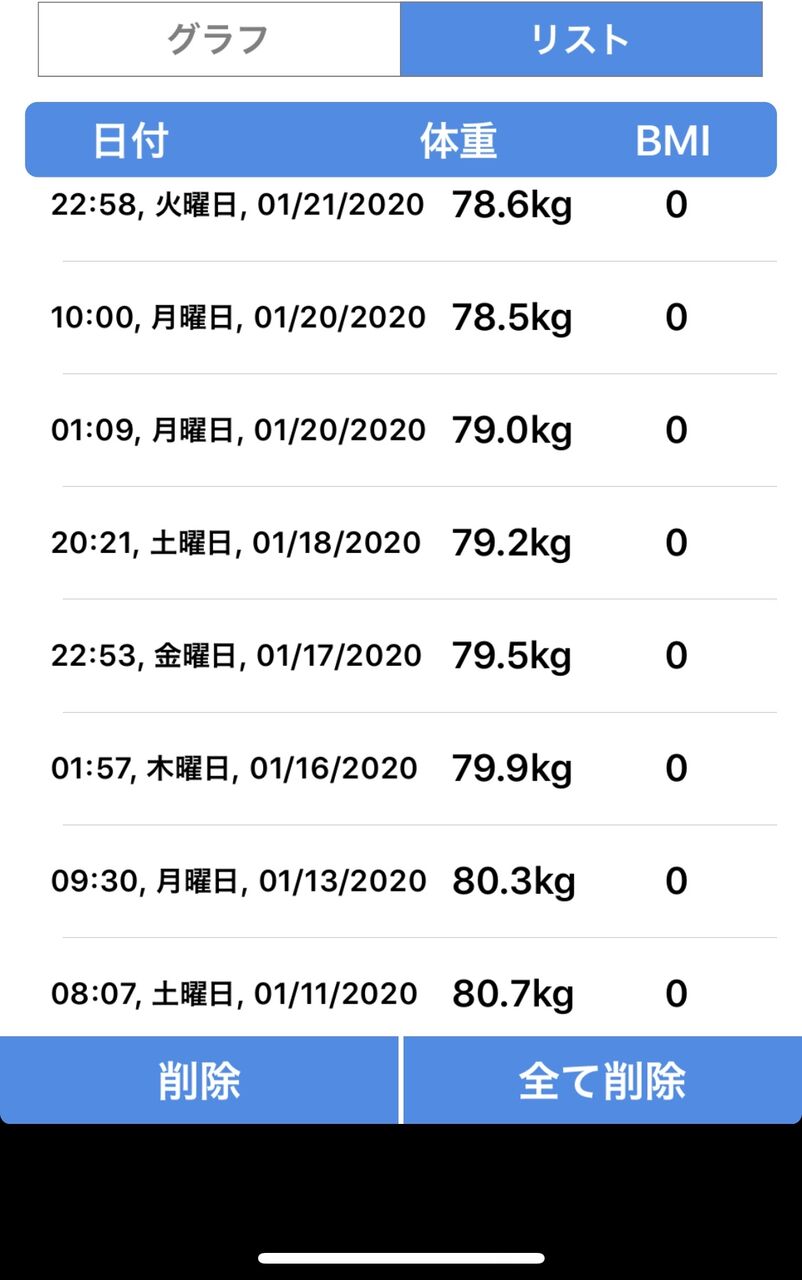This screenshot has width=802, height=1280.
Task: Select the 79.2kg entry from 01/18/2020
Action: pos(400,543)
